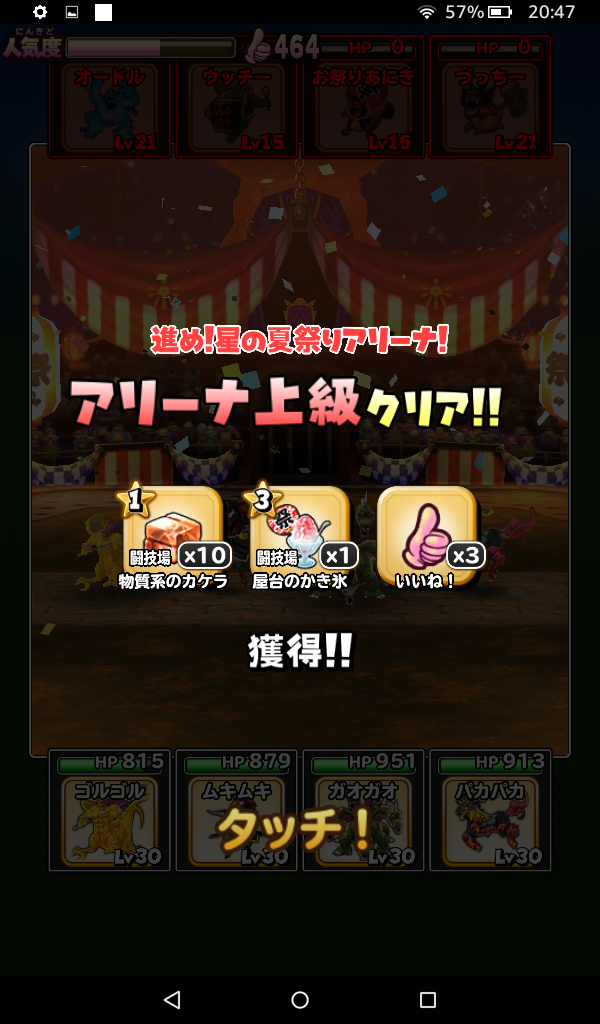Image resolution: width=600 pixels, height=1024 pixels.
Task: Tap the タッチ! prompt to continue
Action: [295, 828]
